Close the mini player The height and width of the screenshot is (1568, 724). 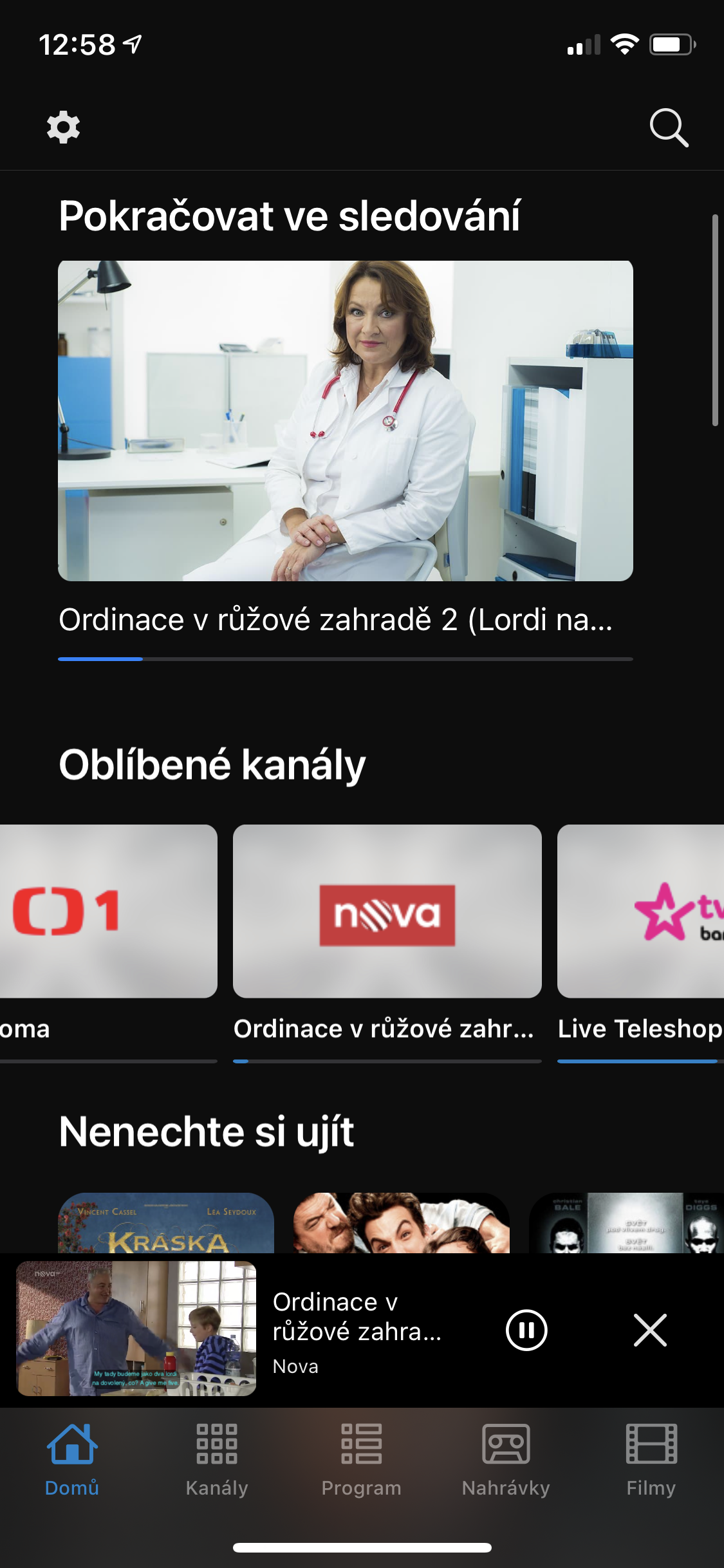650,1330
